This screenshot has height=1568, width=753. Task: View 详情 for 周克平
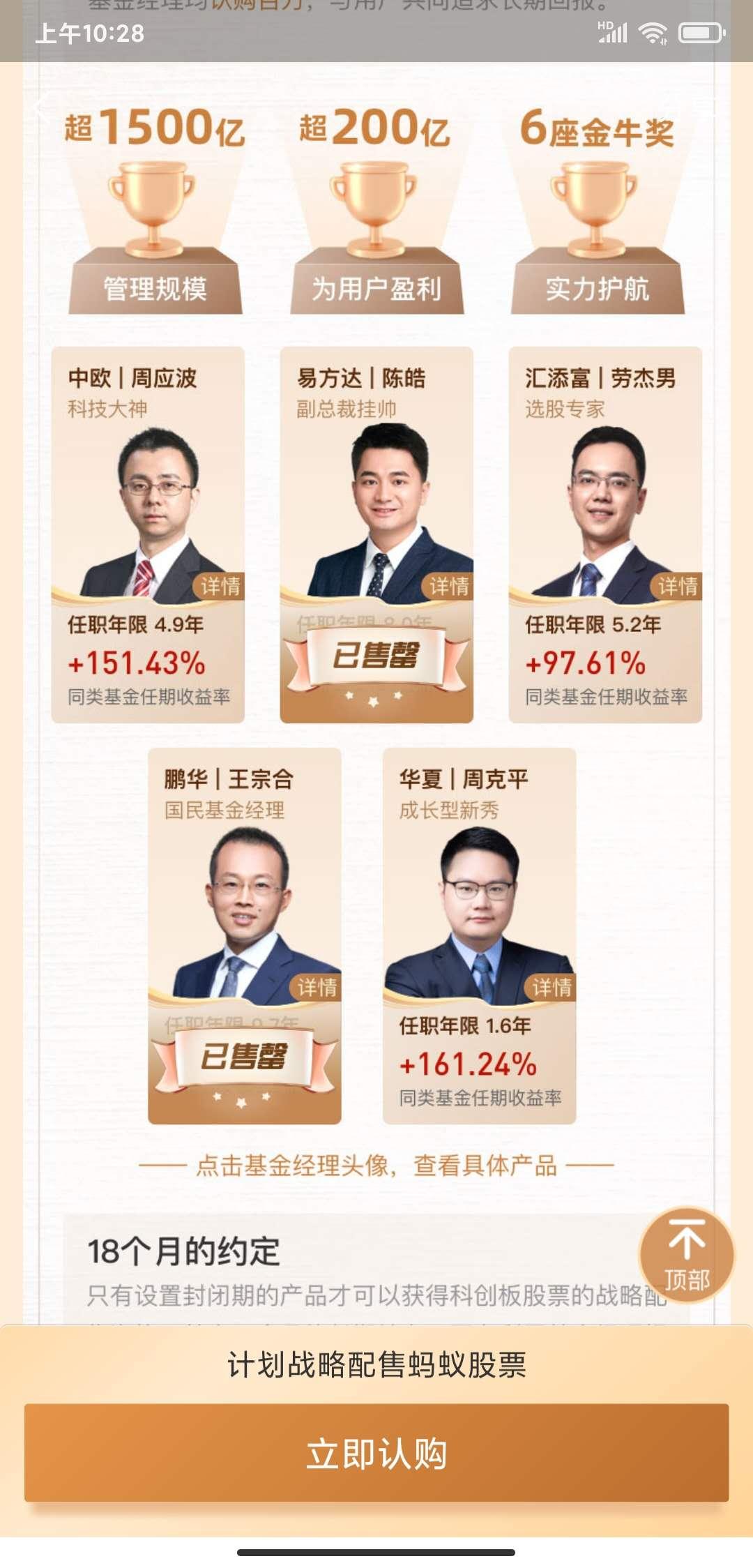click(x=551, y=988)
